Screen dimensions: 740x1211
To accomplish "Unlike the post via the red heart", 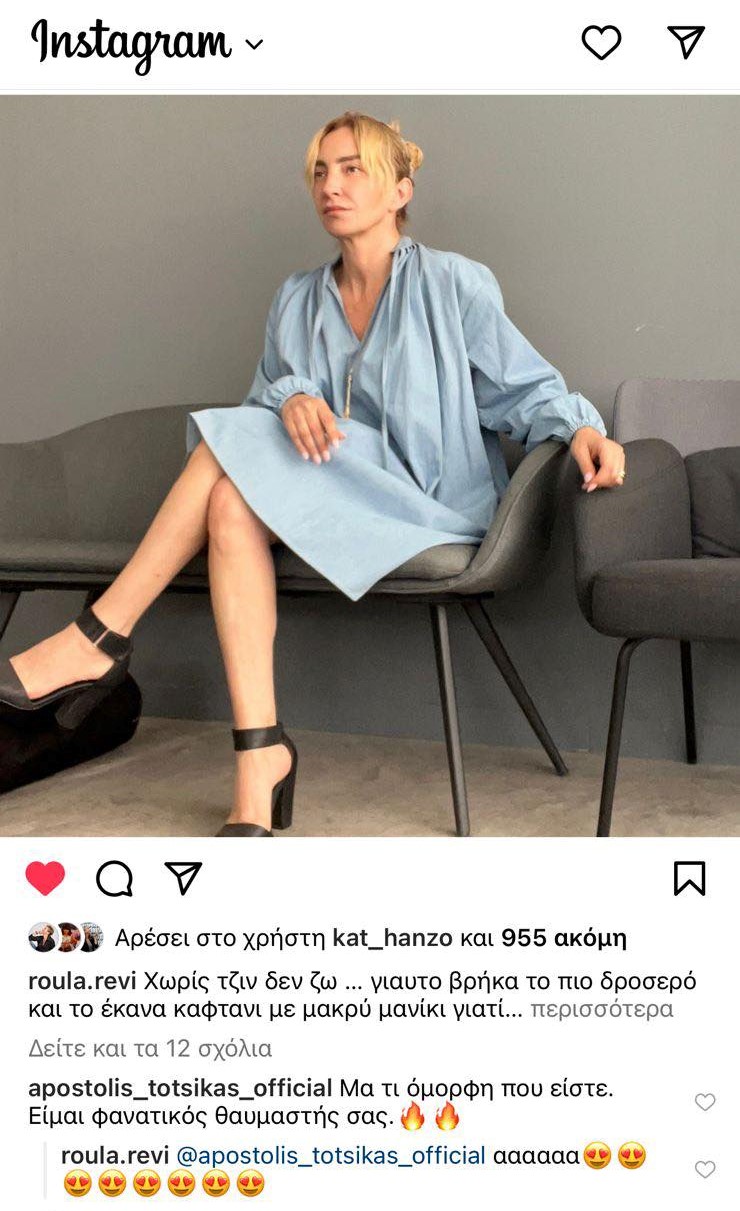I will 45,878.
